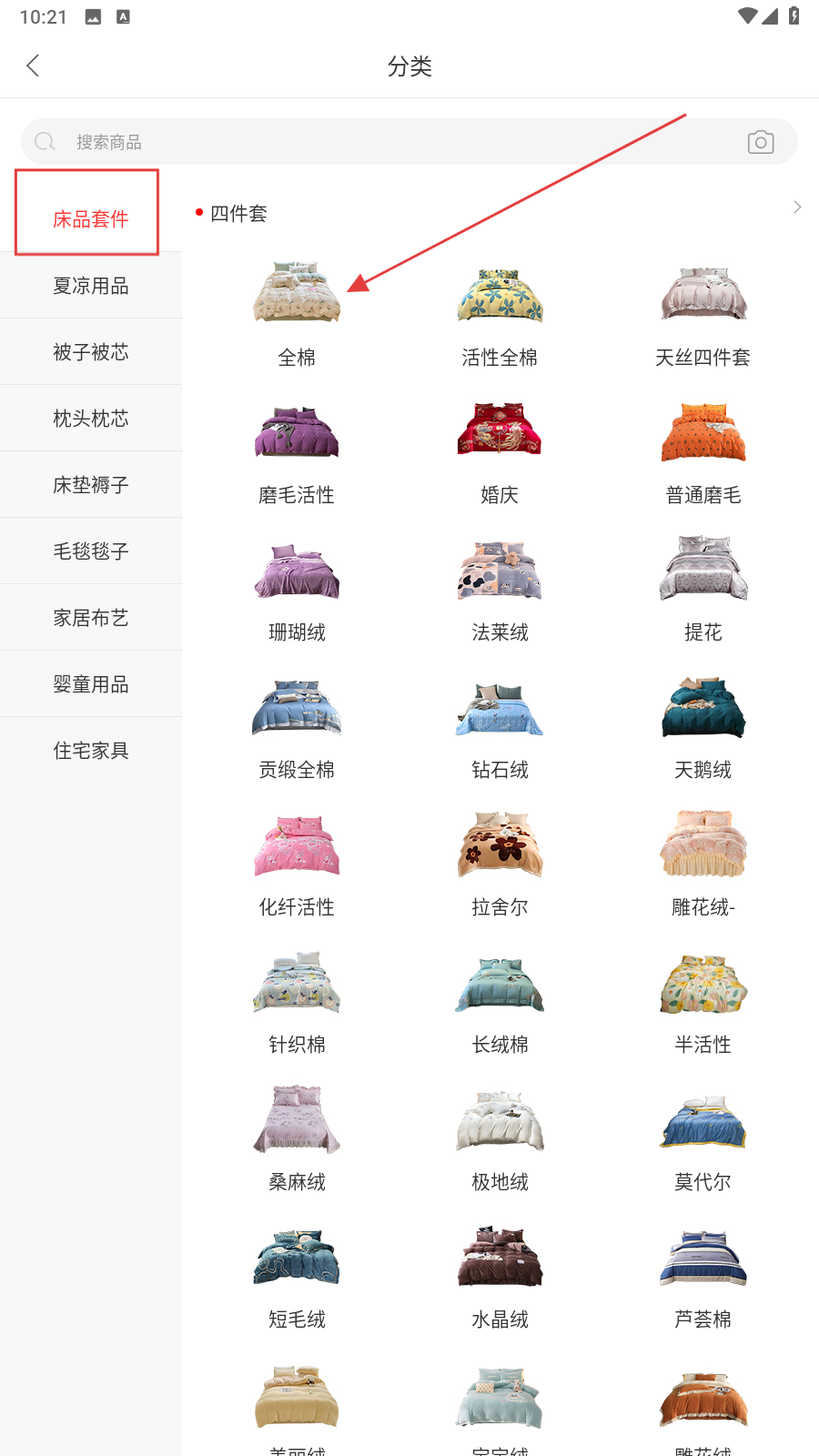
Task: Open the 家居布艺 category
Action: coord(90,618)
